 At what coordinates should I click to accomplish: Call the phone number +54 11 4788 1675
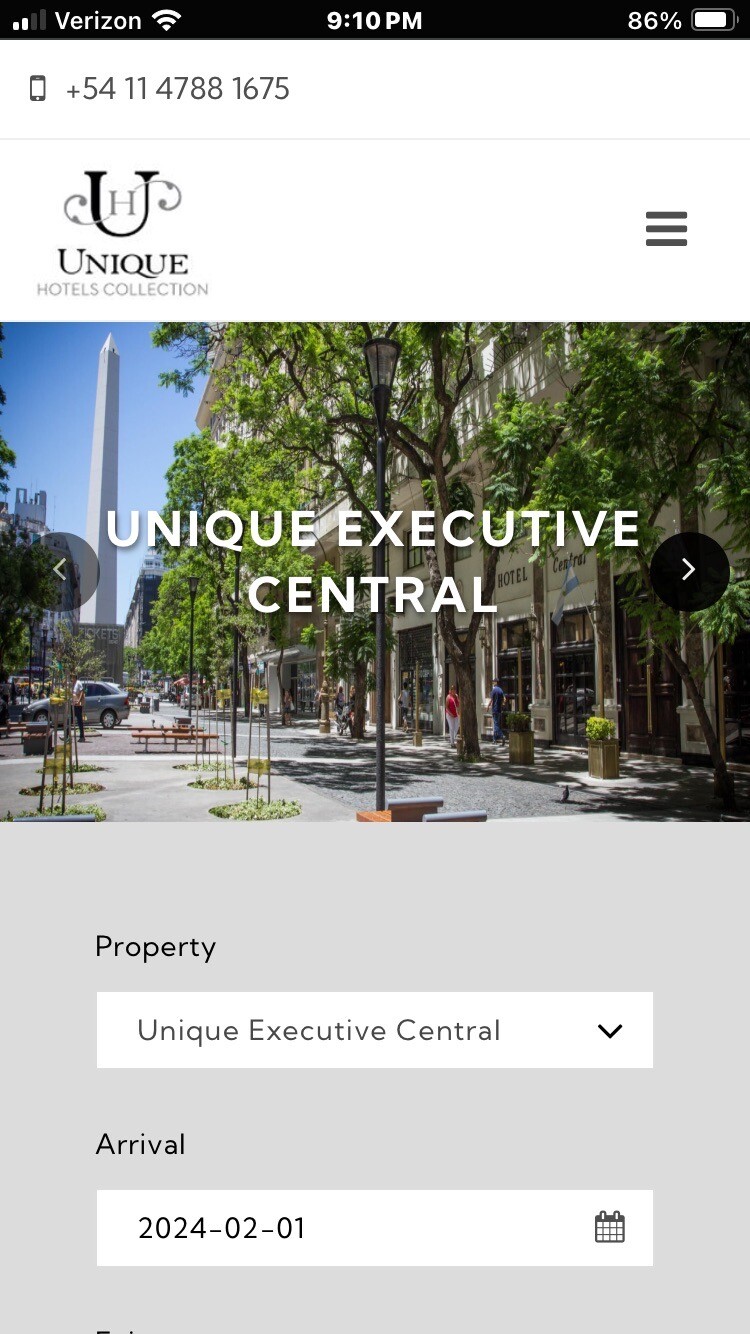(177, 89)
